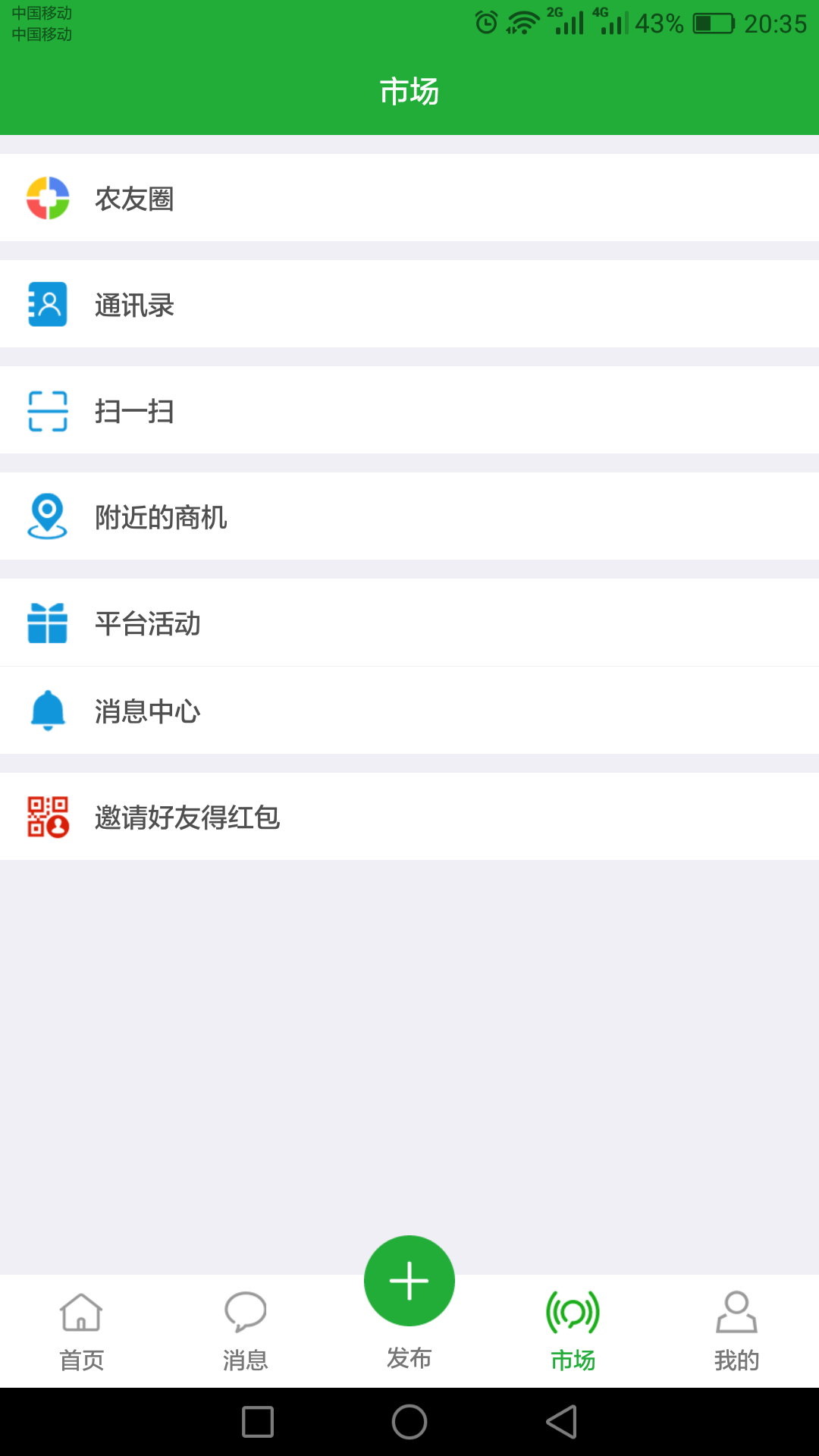
Task: Tap the green 发布 plus button
Action: pyautogui.click(x=409, y=1281)
